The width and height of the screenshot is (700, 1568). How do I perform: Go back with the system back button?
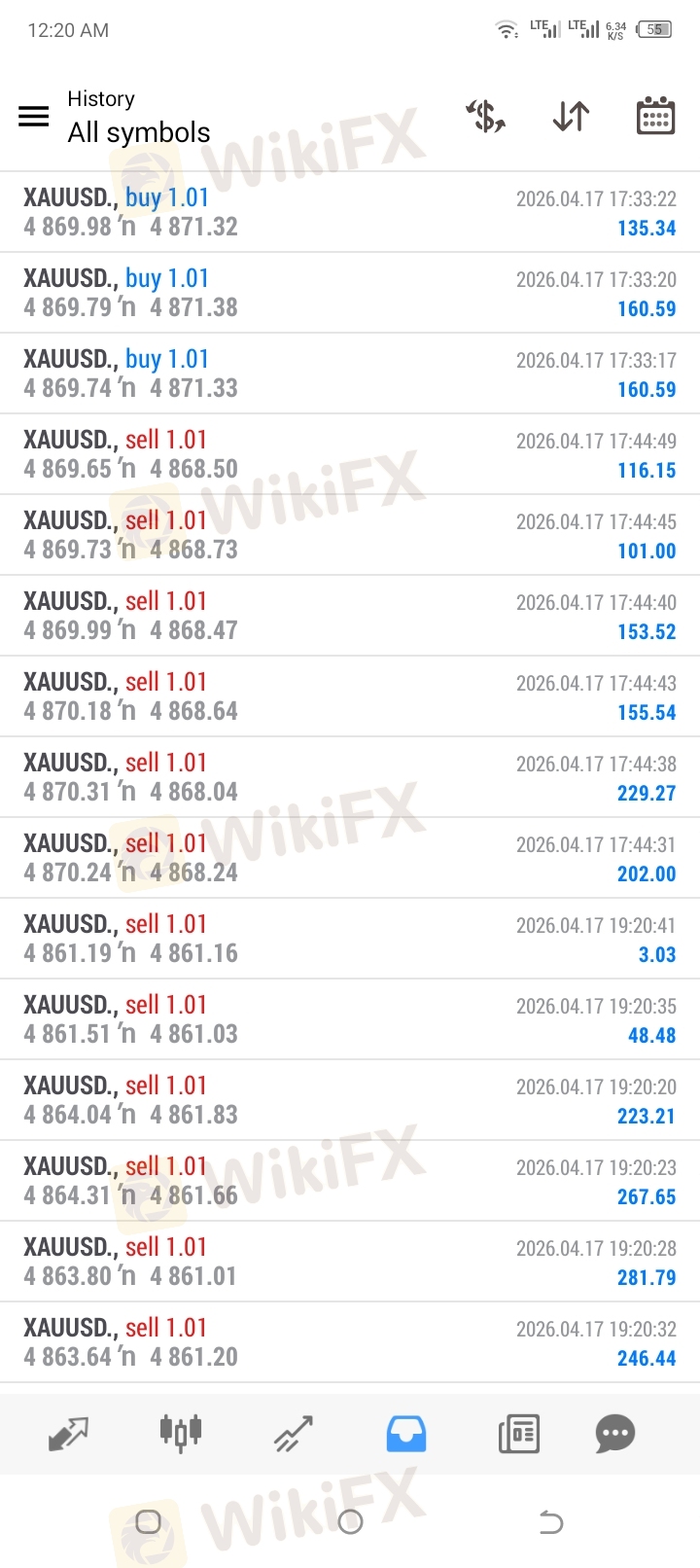click(x=551, y=1522)
